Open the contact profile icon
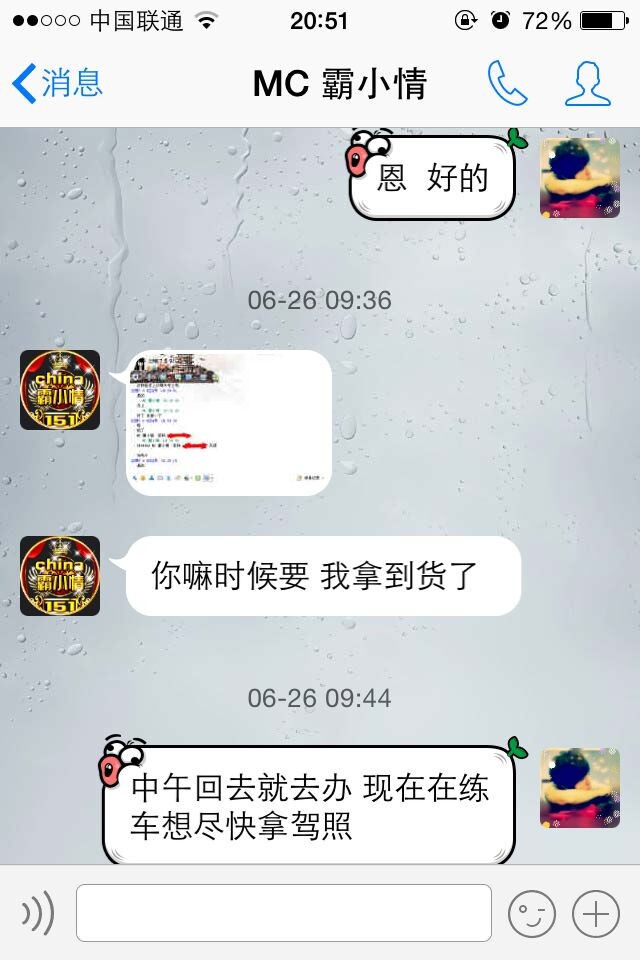The height and width of the screenshot is (960, 640). (587, 84)
